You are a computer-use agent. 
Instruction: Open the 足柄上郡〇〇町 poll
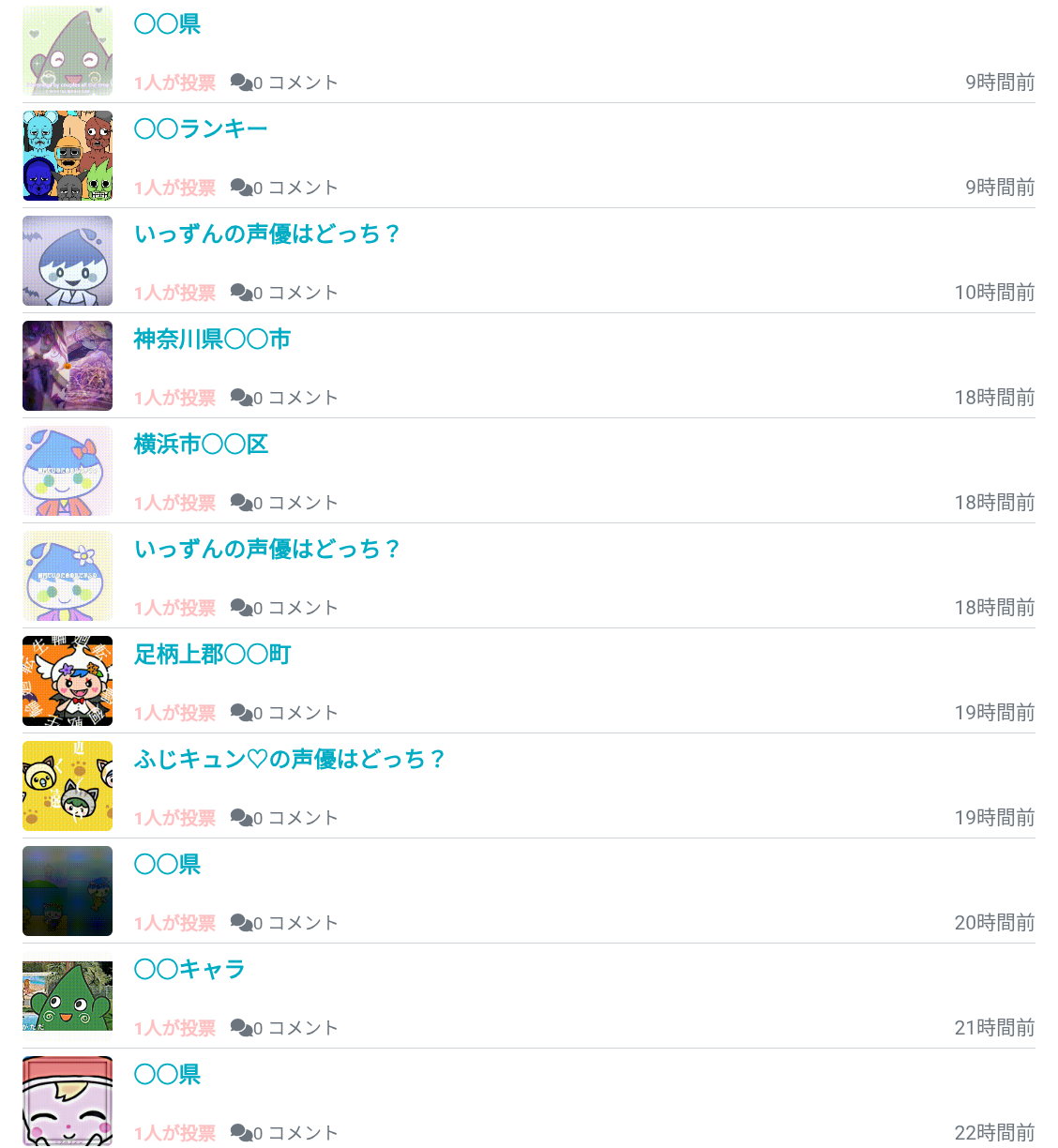212,655
